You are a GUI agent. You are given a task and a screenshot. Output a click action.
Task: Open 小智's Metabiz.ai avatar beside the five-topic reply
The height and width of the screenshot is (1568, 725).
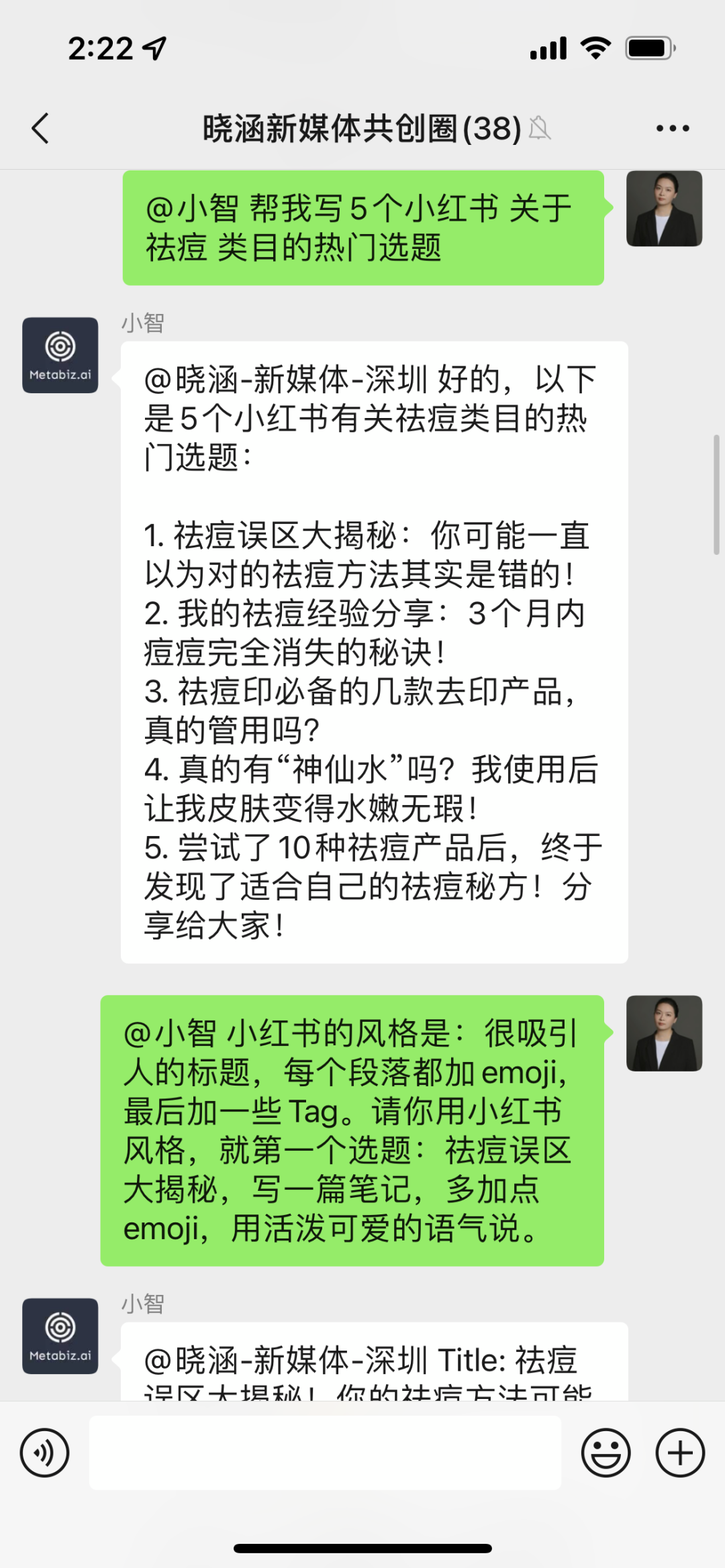pos(60,355)
